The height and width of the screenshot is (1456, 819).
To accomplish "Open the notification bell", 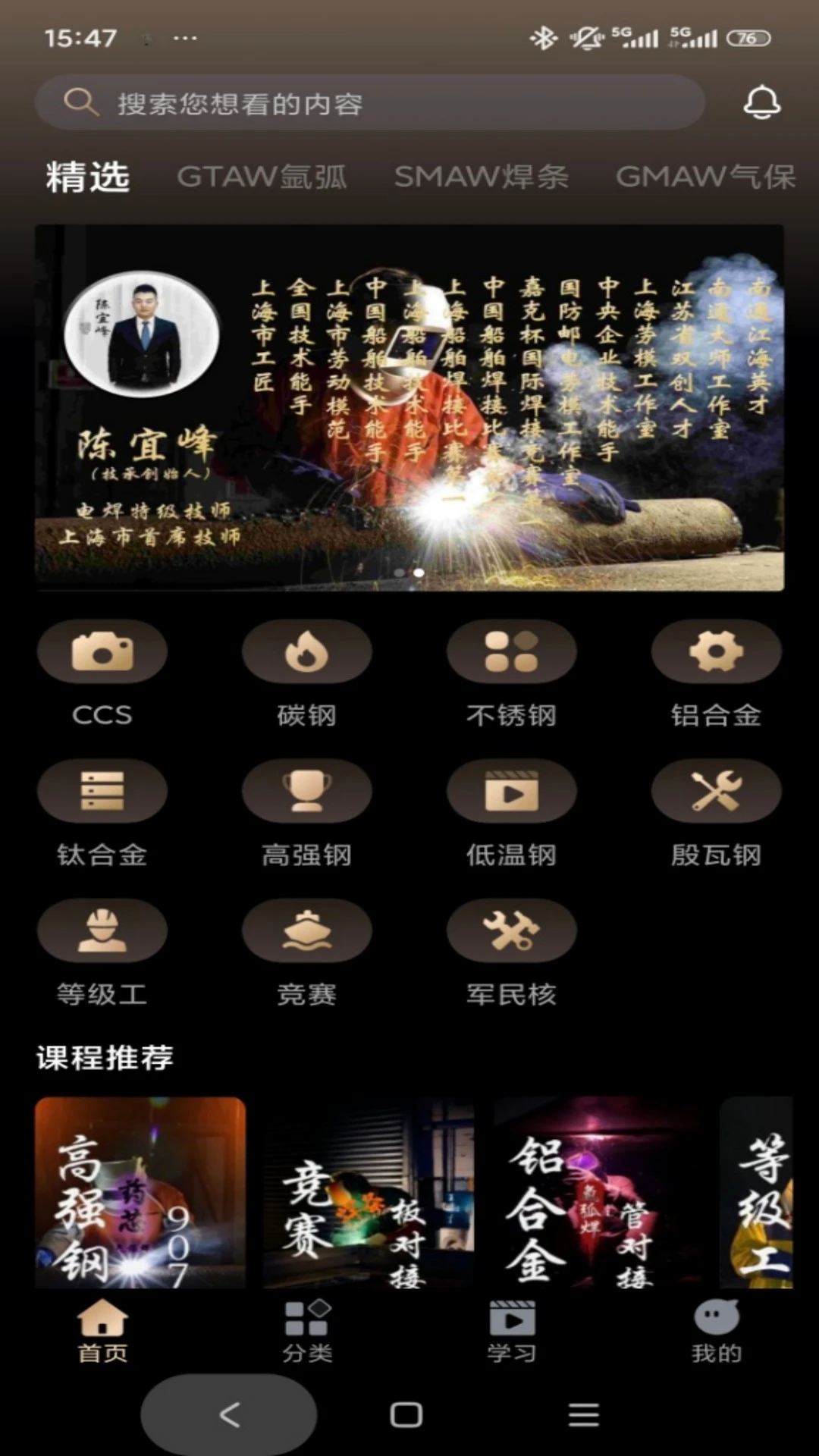I will 761,102.
